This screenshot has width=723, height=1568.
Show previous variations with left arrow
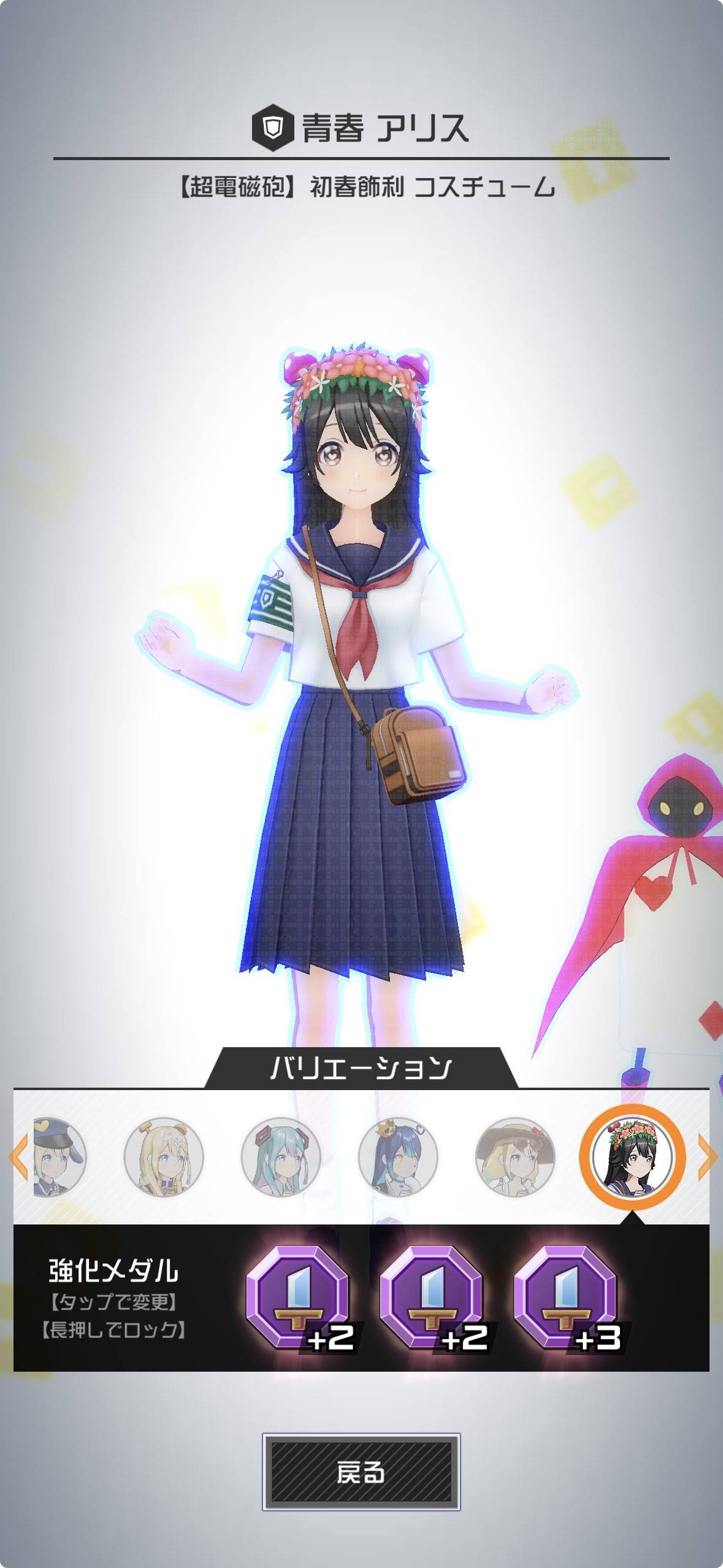pyautogui.click(x=18, y=1157)
